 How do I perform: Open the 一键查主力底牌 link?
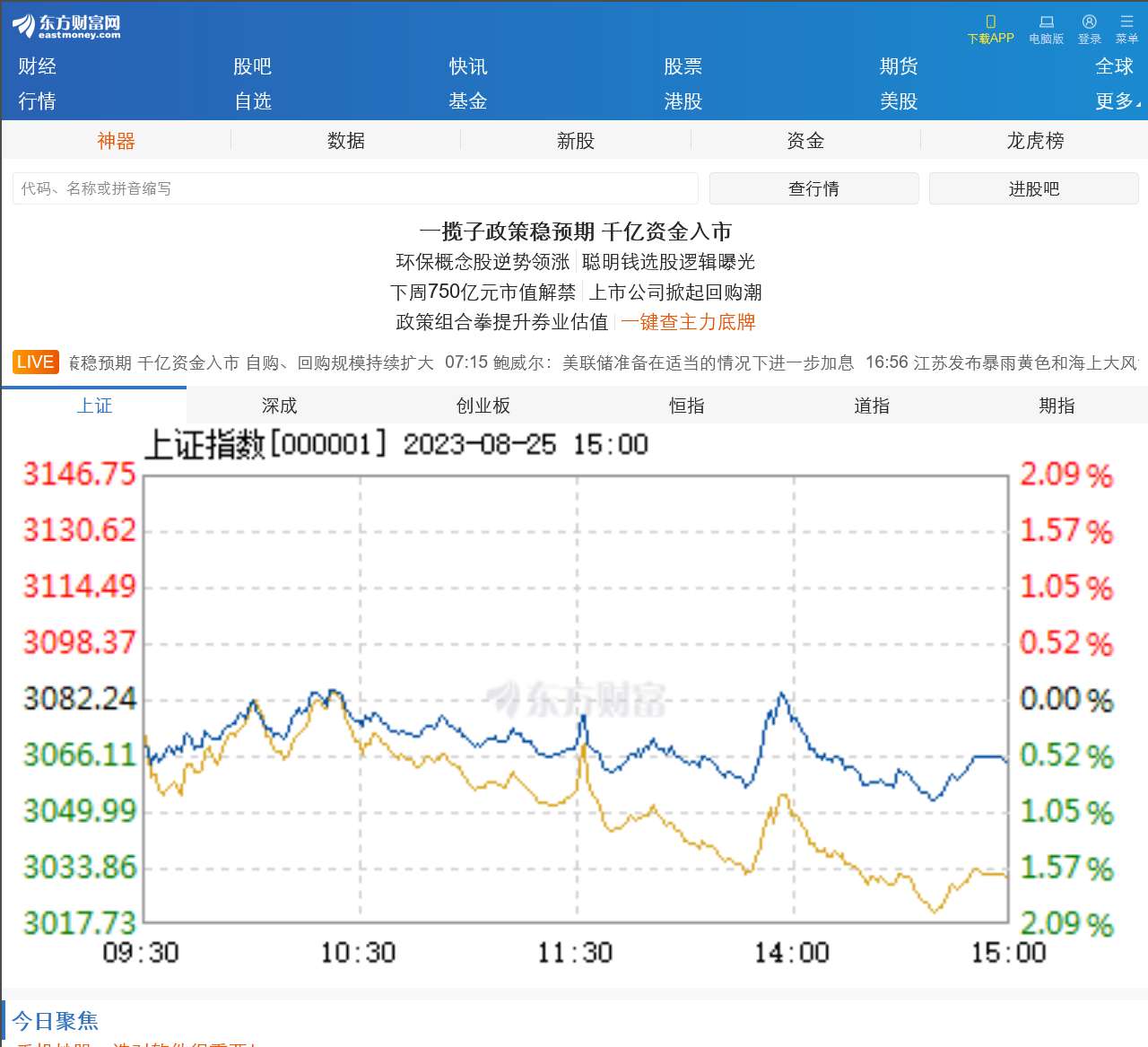pos(688,321)
